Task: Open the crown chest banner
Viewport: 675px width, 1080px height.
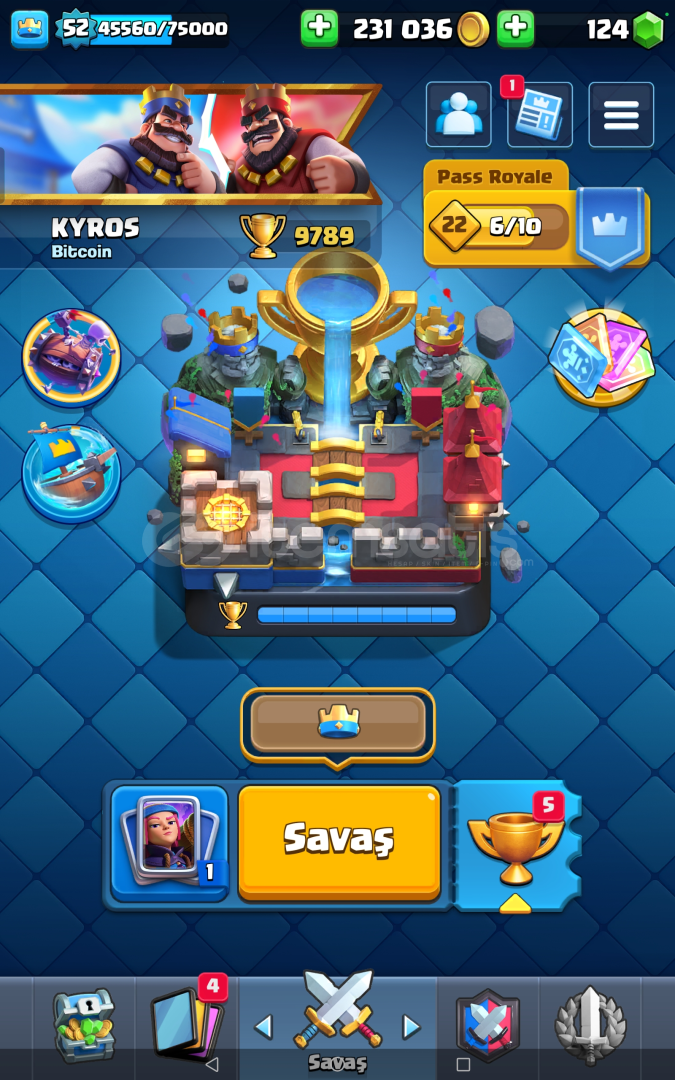Action: pos(338,722)
